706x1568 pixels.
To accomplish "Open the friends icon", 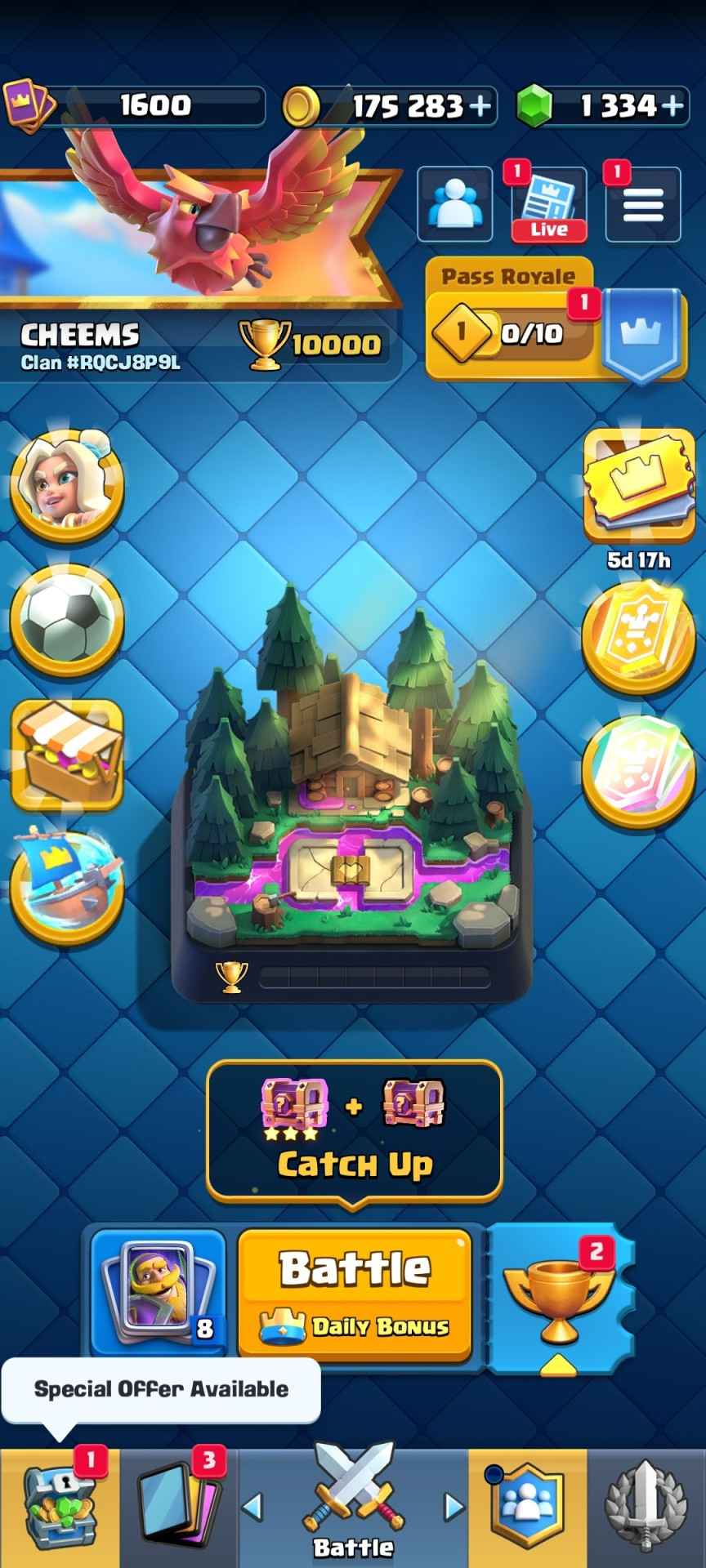I will pos(455,204).
